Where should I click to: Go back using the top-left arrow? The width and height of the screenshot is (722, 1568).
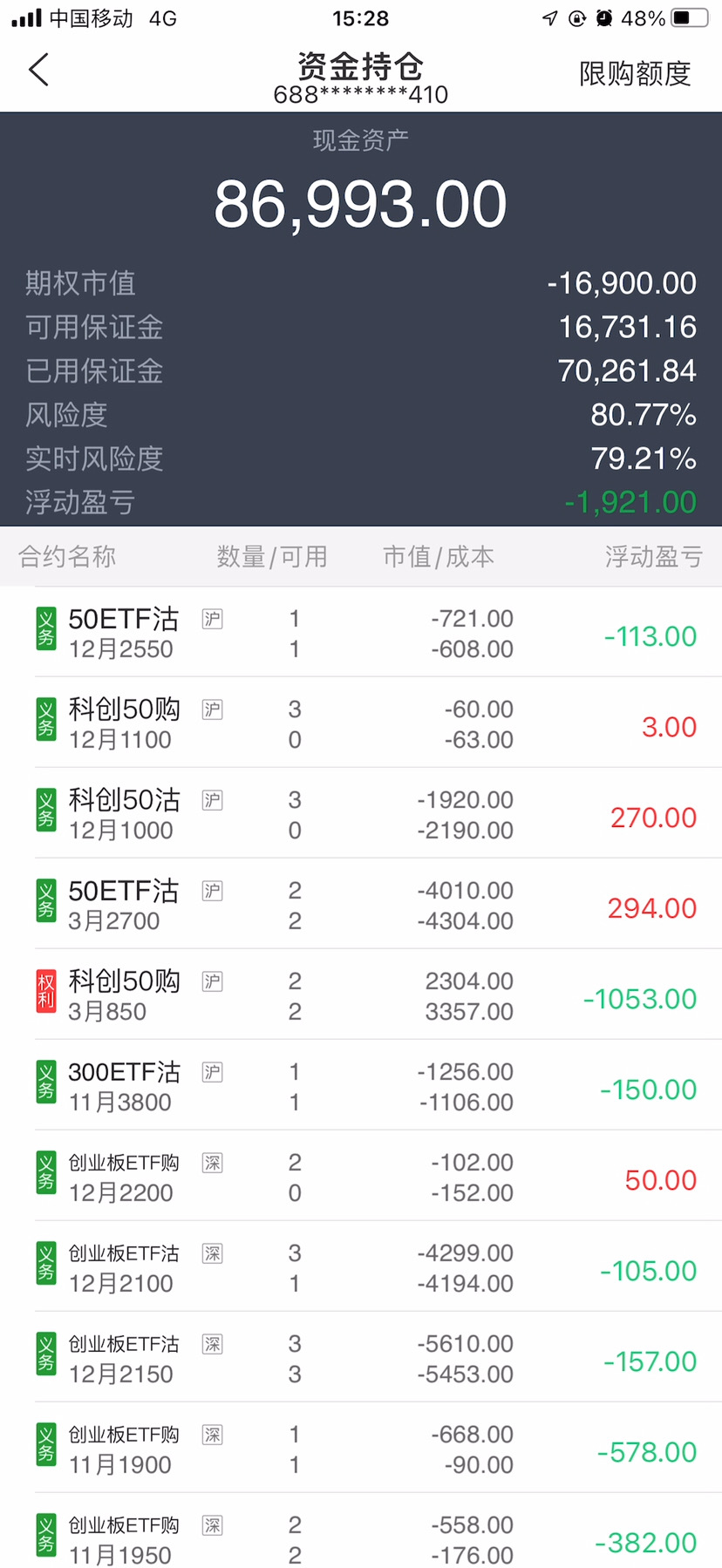click(x=39, y=71)
